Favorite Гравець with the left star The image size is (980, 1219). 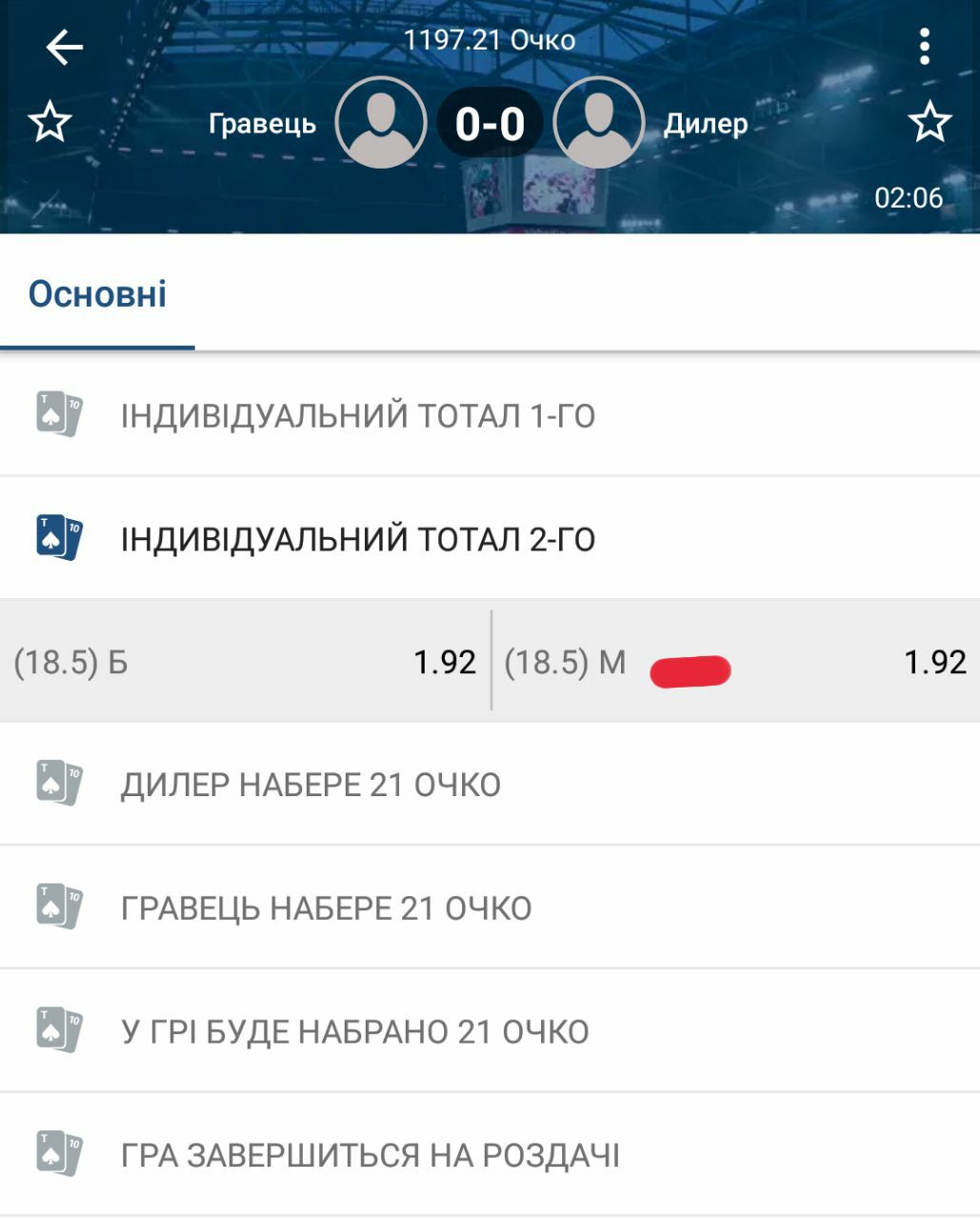tap(50, 123)
